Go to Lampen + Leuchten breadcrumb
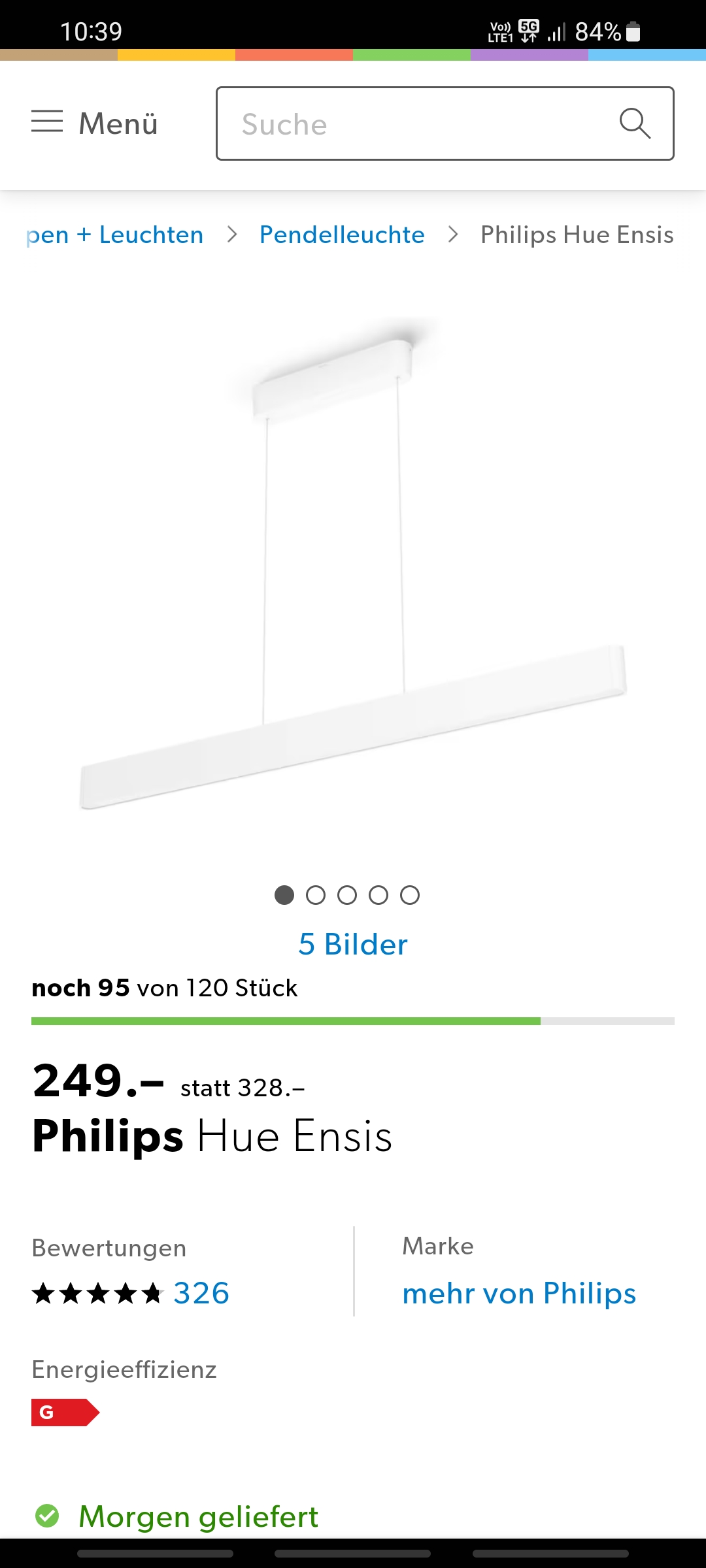This screenshot has height=1568, width=706. click(115, 235)
